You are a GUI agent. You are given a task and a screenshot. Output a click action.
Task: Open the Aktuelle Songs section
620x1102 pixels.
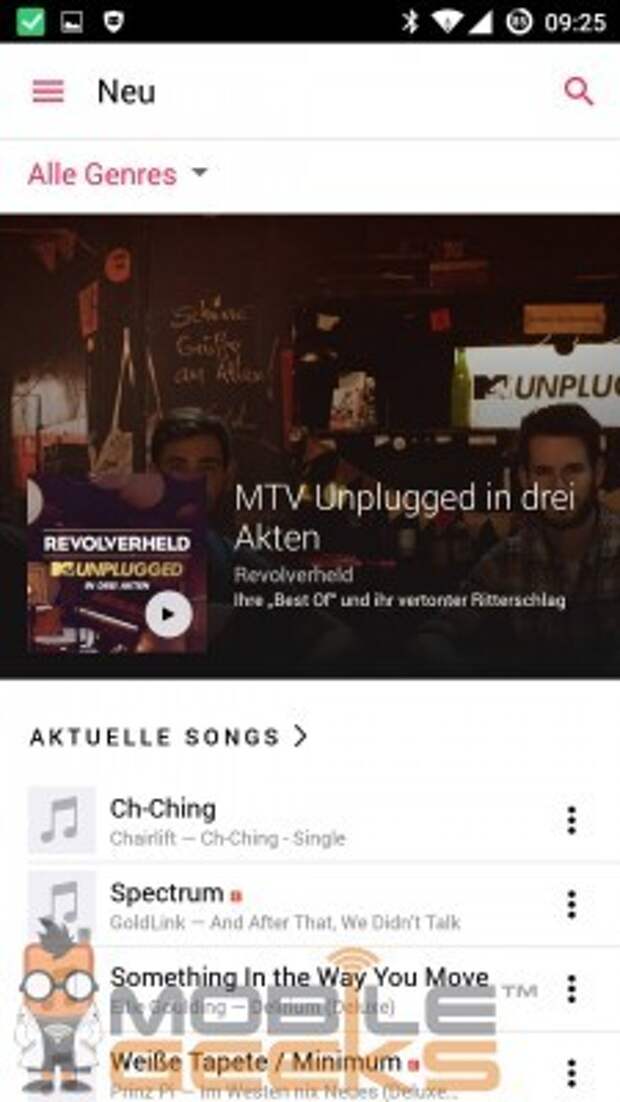[169, 737]
